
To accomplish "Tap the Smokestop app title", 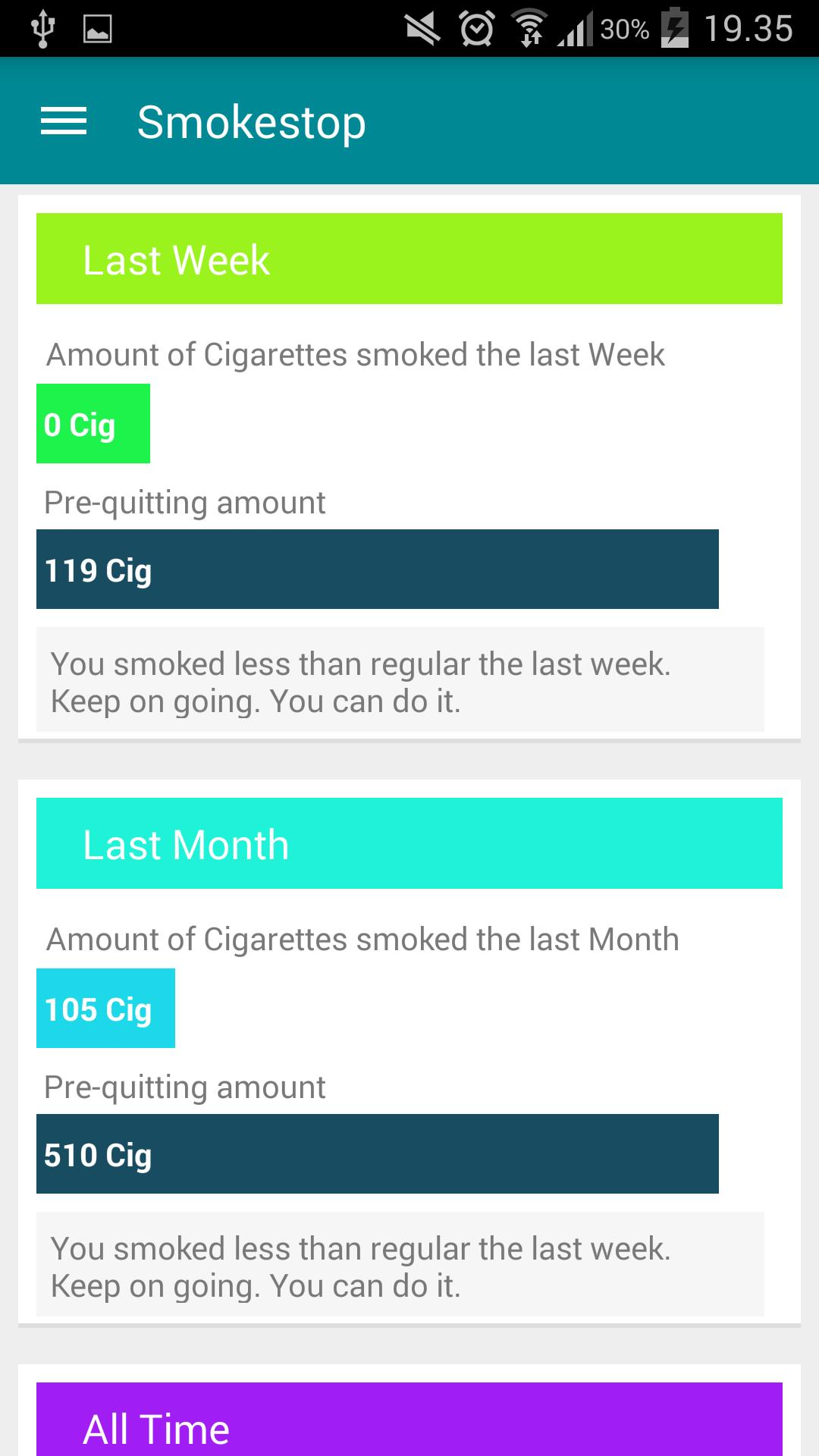I will pos(251,121).
